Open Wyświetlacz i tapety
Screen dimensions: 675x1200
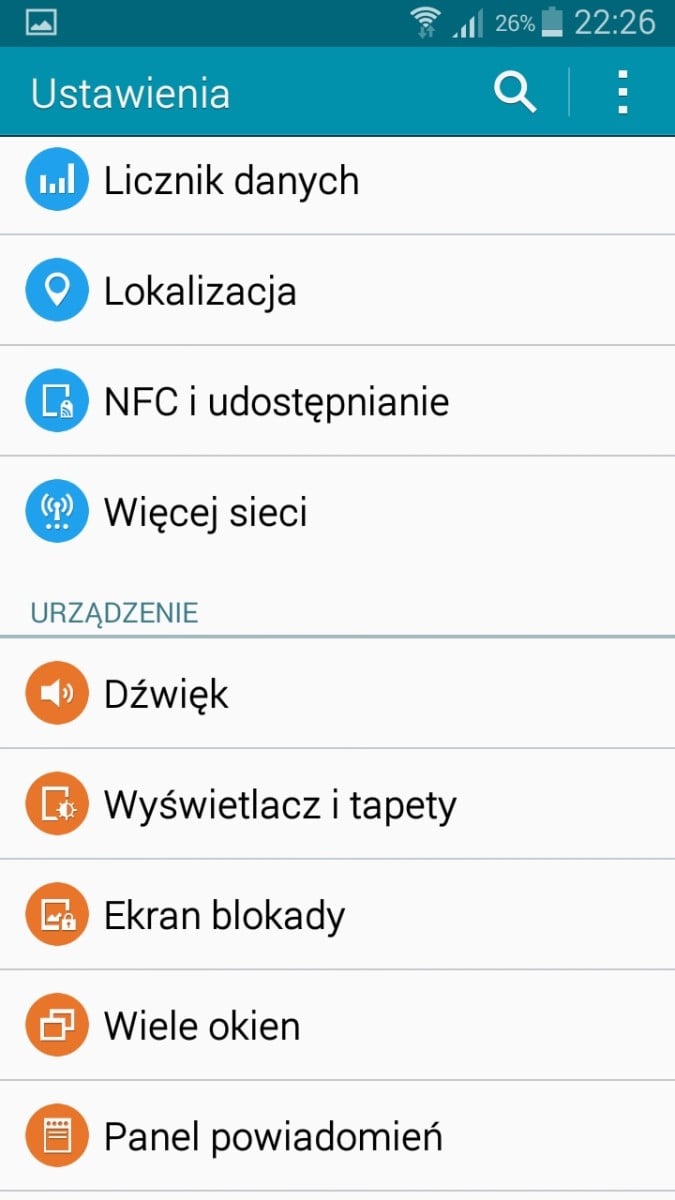337,804
